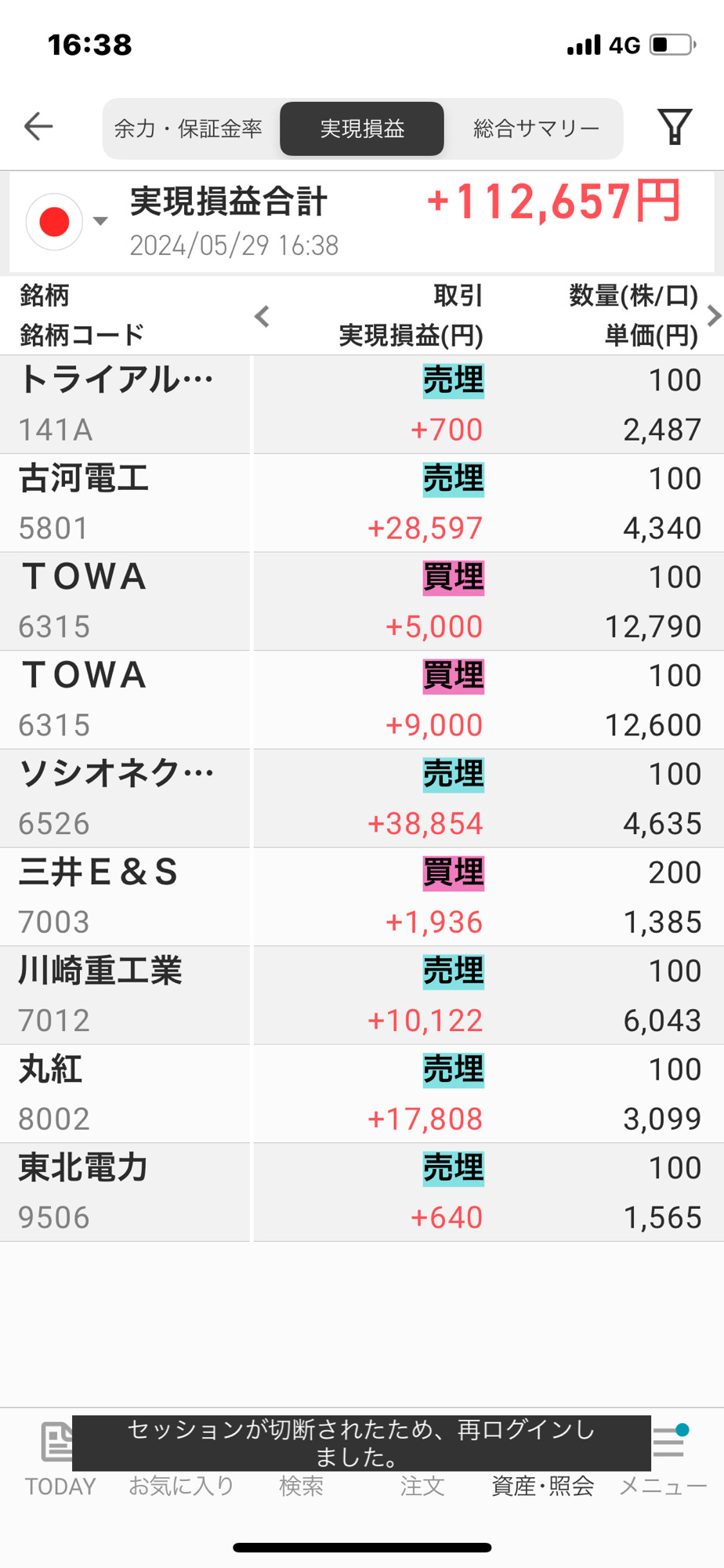Open the メニュー tab

pos(664,1460)
